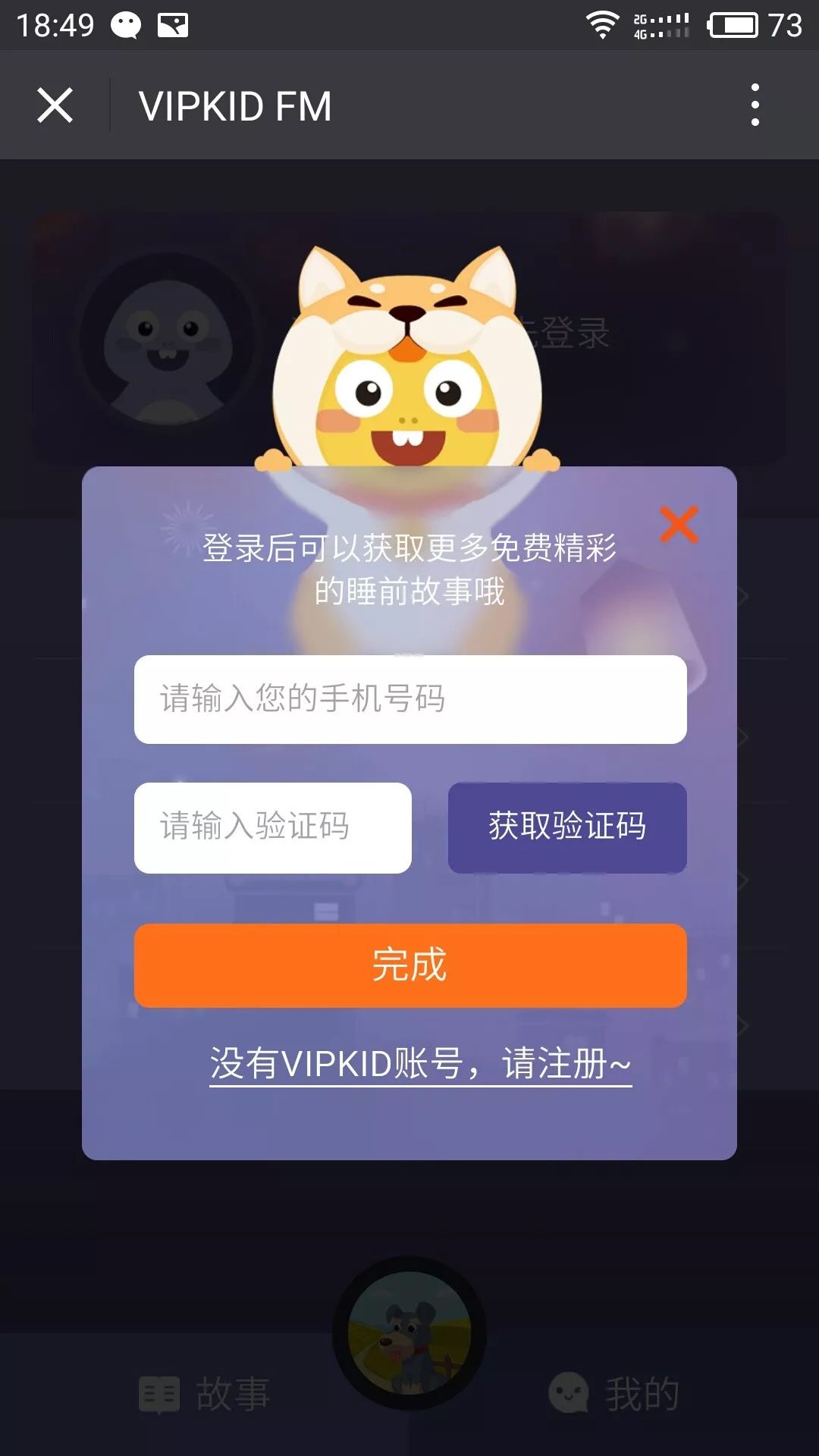
Task: Submit login with the 完成 button
Action: click(410, 965)
